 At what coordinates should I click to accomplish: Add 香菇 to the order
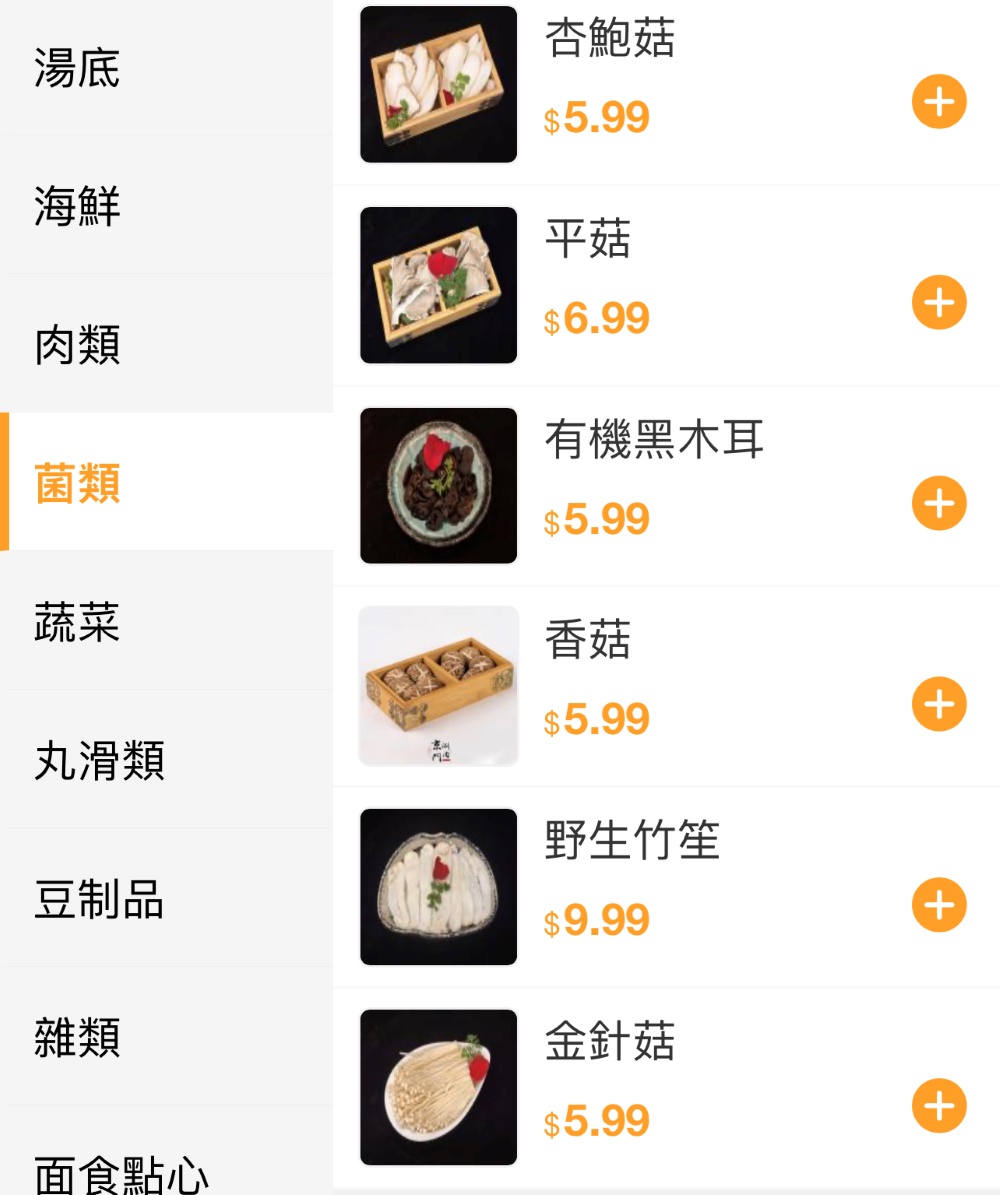[x=939, y=704]
